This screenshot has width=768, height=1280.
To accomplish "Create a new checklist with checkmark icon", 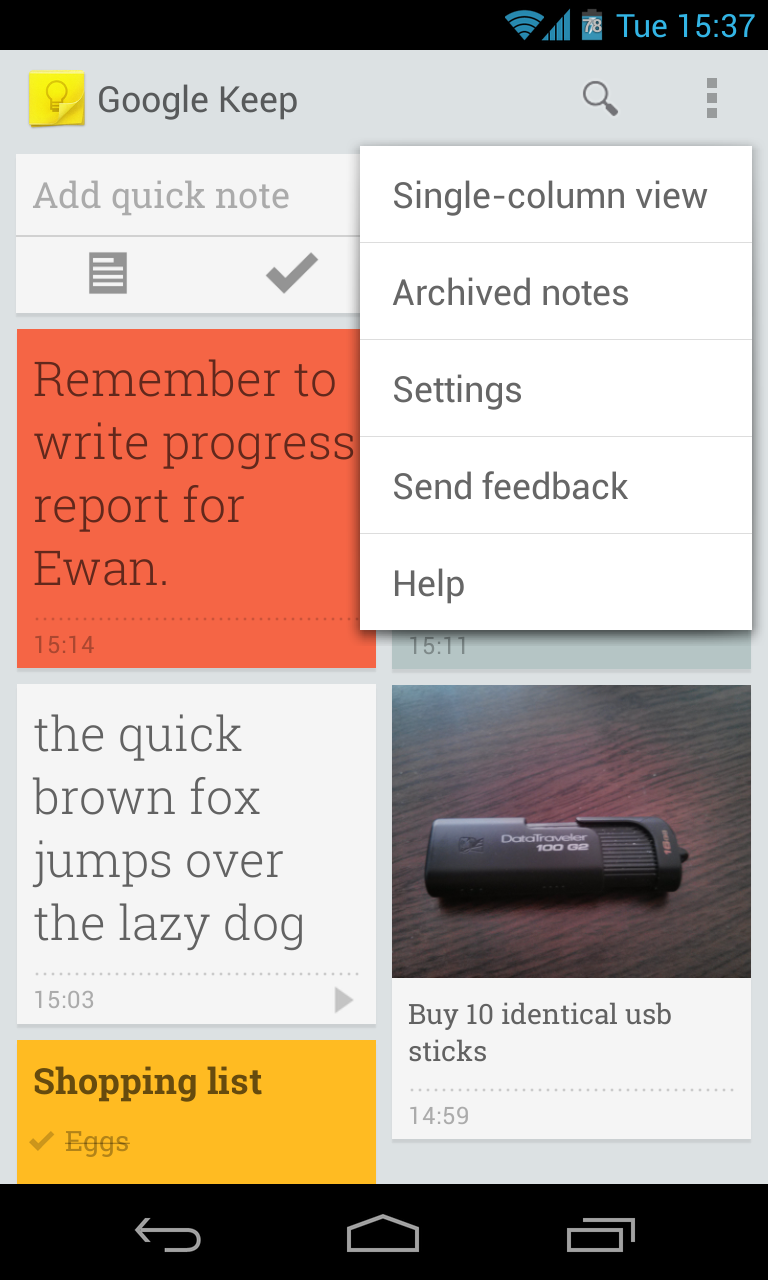I will (x=291, y=273).
